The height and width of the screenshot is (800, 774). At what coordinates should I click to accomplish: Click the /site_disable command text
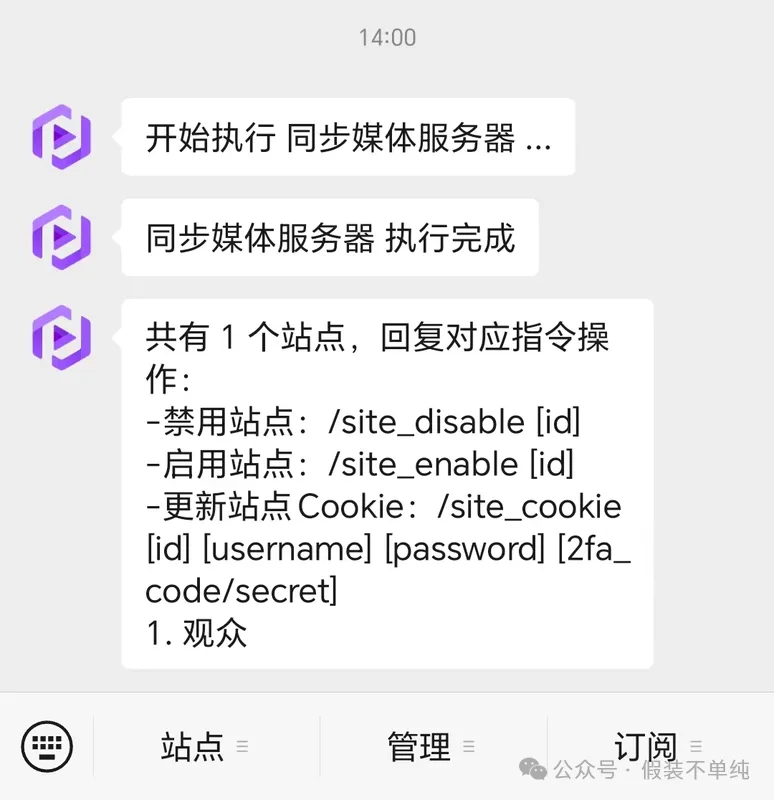point(452,421)
